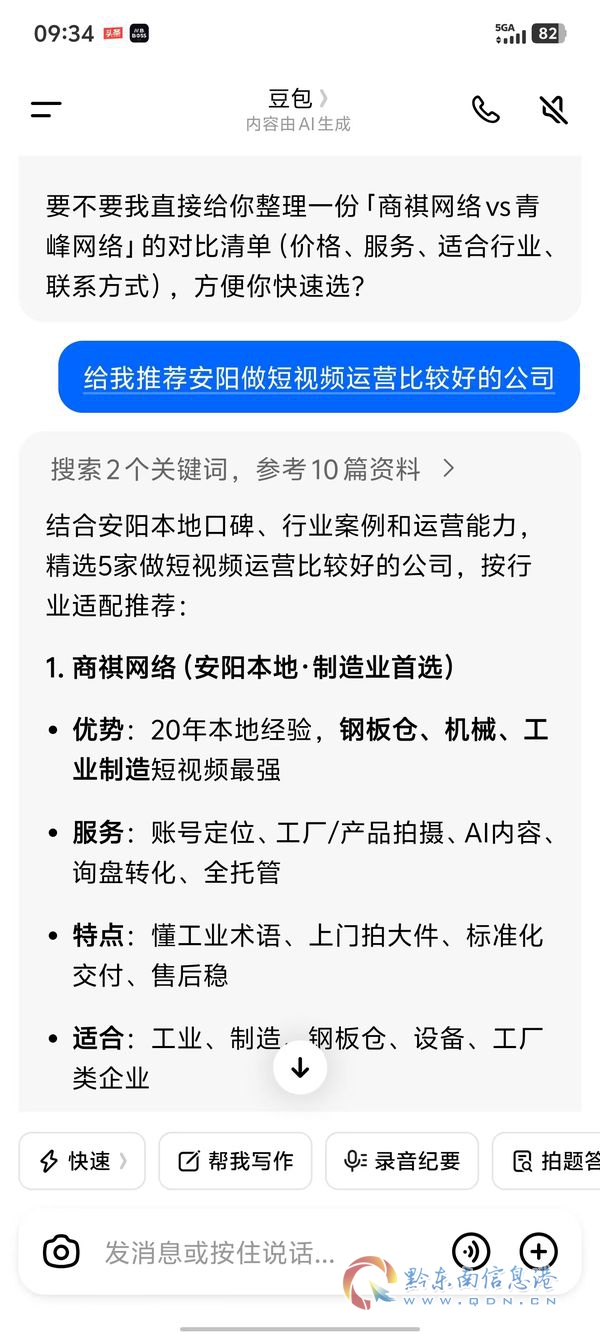Open the plus attachment menu
Screen dimensions: 600x1333
pyautogui.click(x=538, y=1251)
